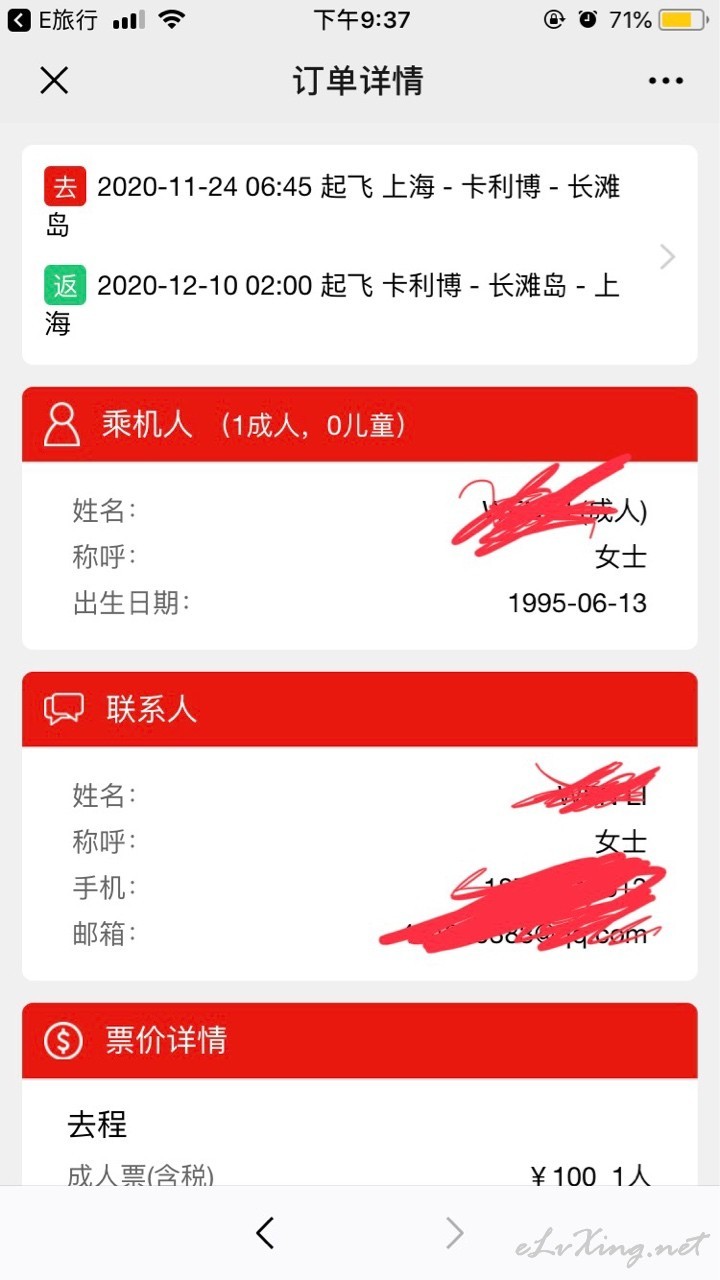Go forward with the bottom right arrow
Viewport: 720px width, 1280px height.
[455, 1233]
